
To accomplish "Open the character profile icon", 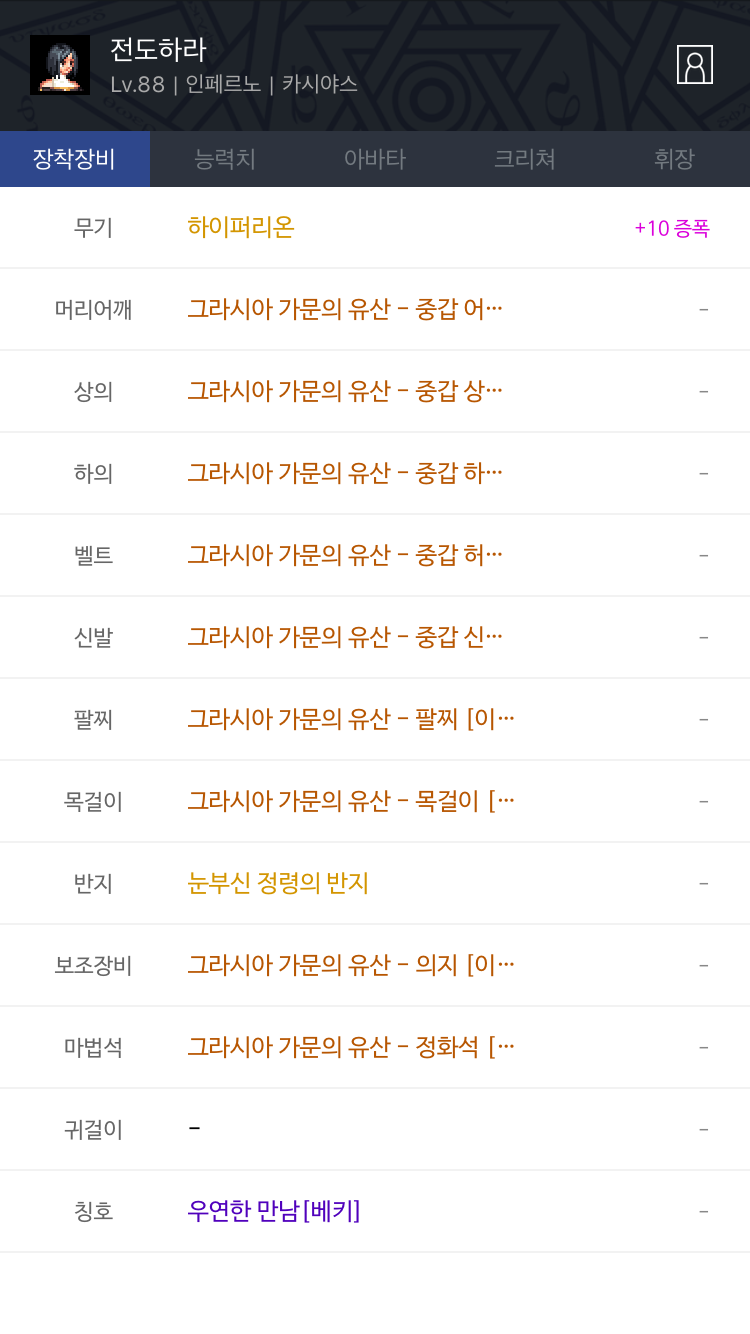I will pyautogui.click(x=694, y=65).
